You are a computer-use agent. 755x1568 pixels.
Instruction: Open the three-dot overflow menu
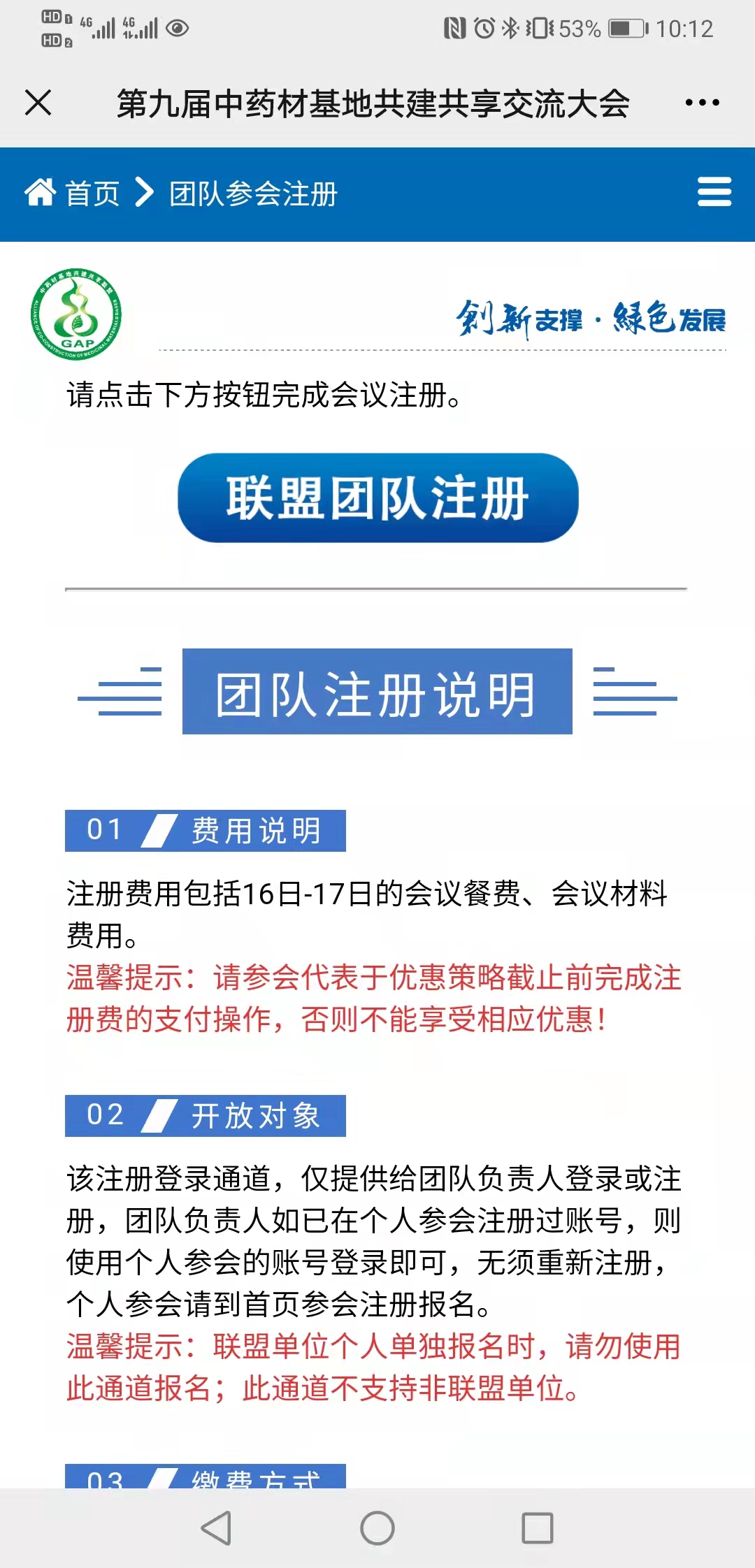coord(702,103)
